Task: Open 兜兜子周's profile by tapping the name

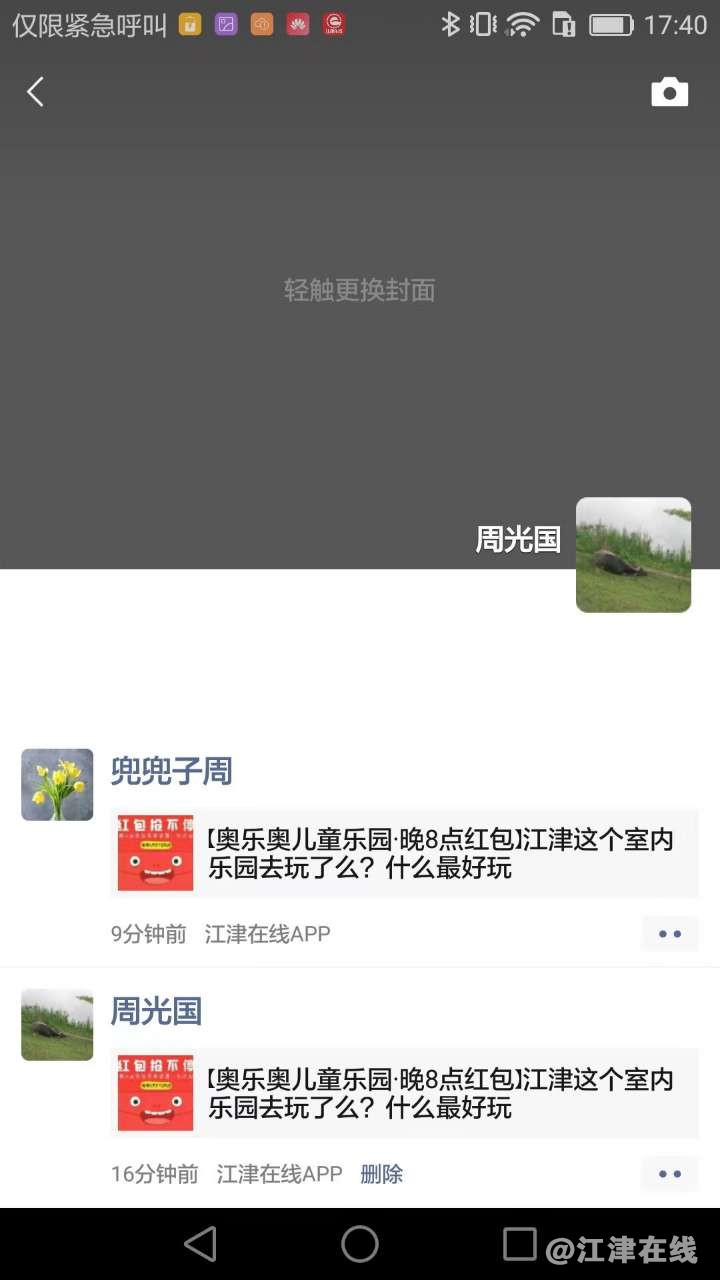Action: point(171,771)
